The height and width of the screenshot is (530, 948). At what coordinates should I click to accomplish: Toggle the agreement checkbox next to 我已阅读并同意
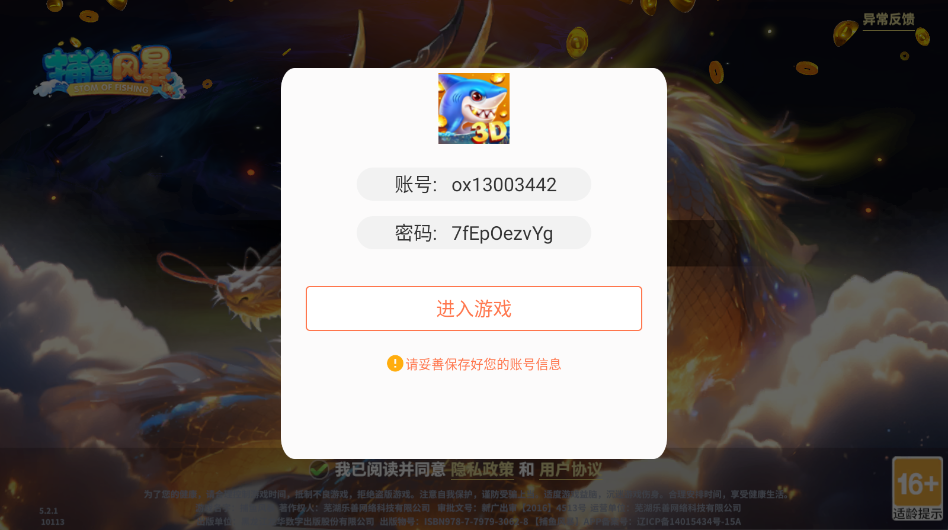[319, 469]
